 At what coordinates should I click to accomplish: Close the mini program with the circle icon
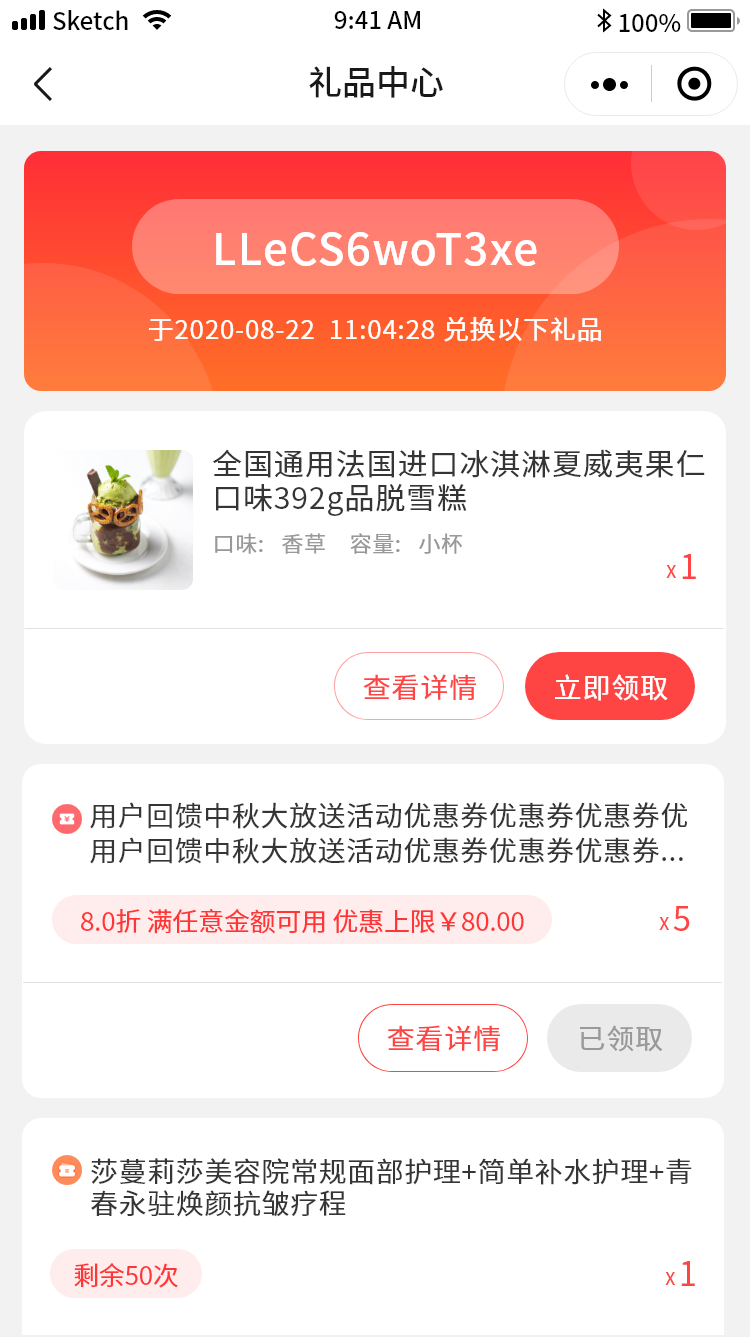pyautogui.click(x=694, y=84)
